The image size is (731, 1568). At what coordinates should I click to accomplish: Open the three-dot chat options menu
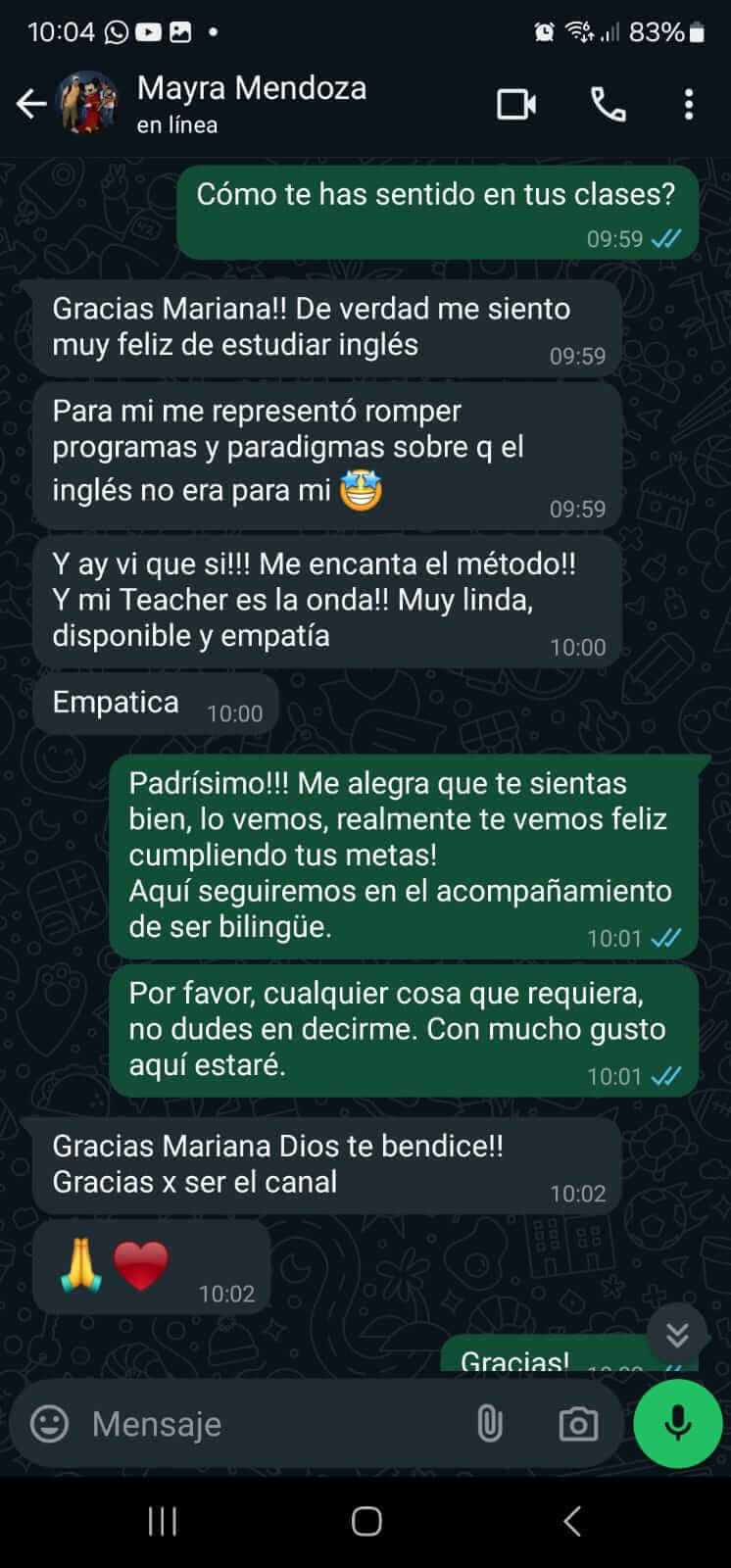tap(689, 104)
